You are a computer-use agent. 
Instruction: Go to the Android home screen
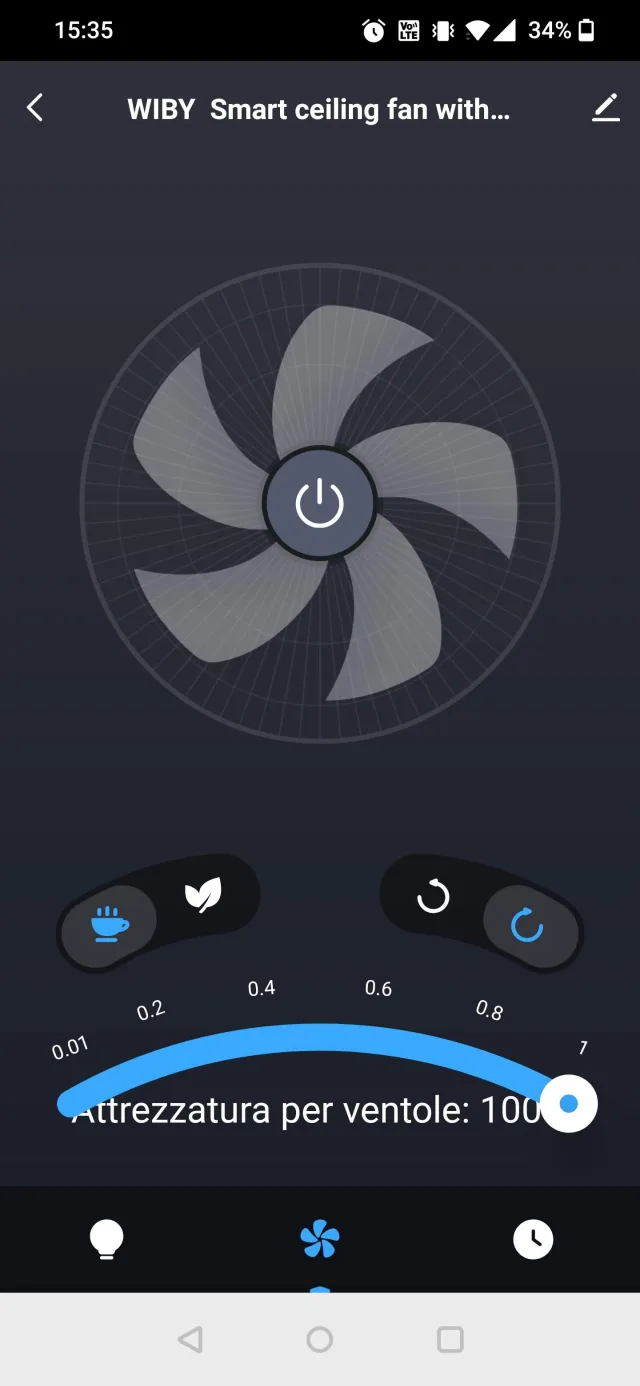(320, 1339)
